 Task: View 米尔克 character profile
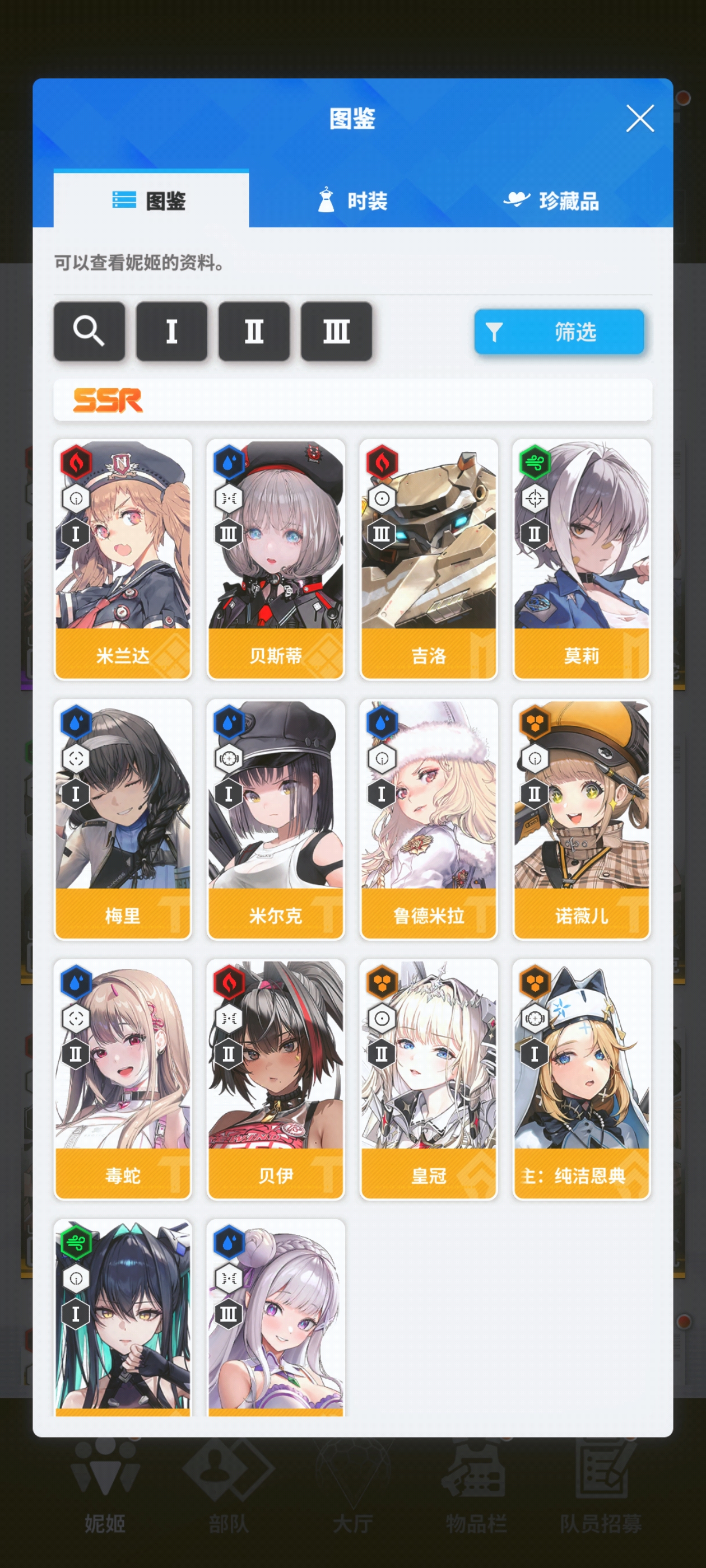click(x=275, y=818)
